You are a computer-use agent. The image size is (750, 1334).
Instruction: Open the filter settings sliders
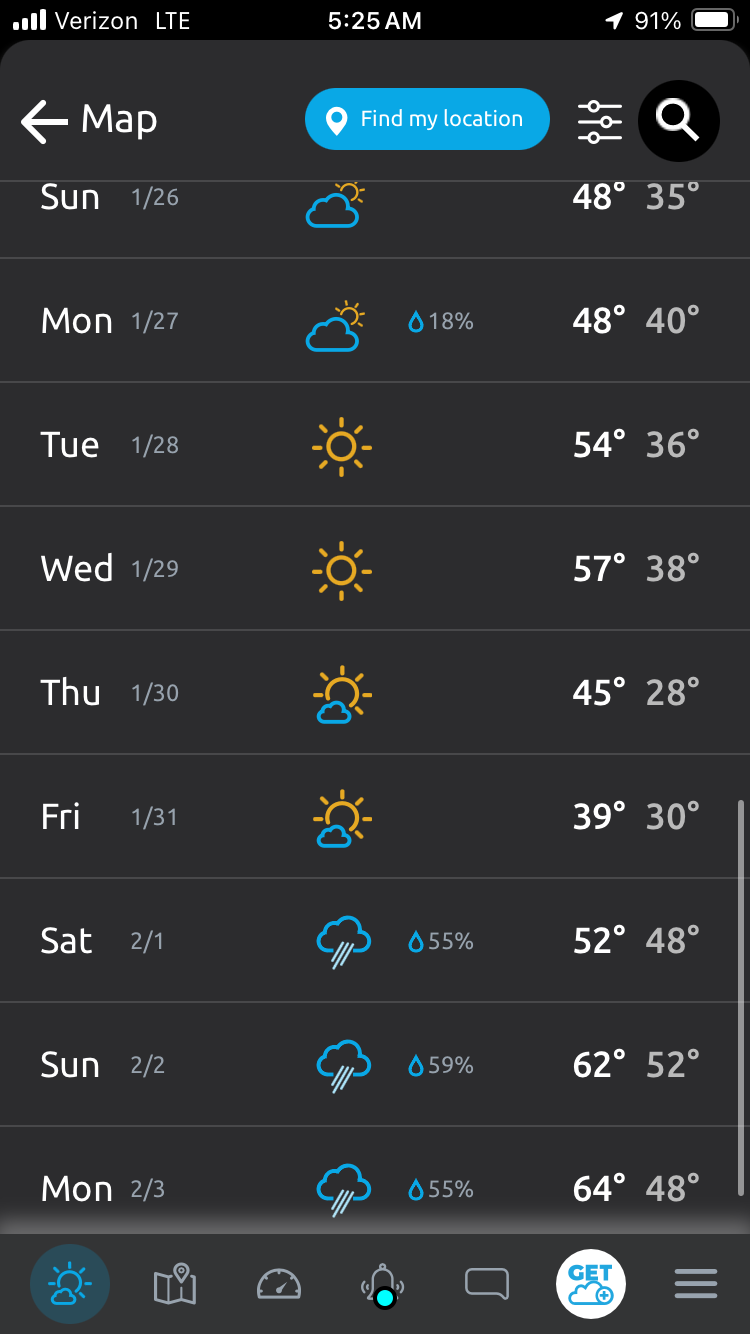(x=599, y=121)
